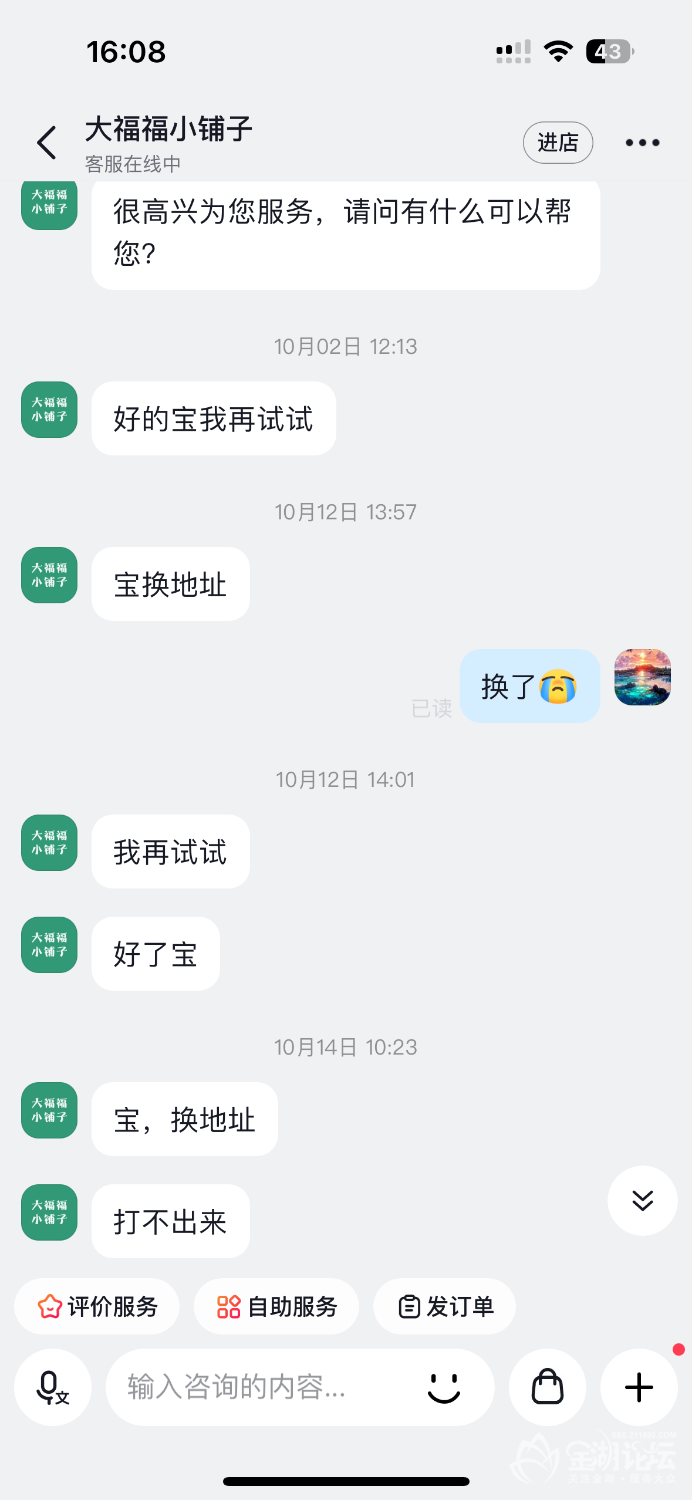Image resolution: width=692 pixels, height=1500 pixels.
Task: Open the 自助服务 self-service chip
Action: pyautogui.click(x=277, y=1306)
